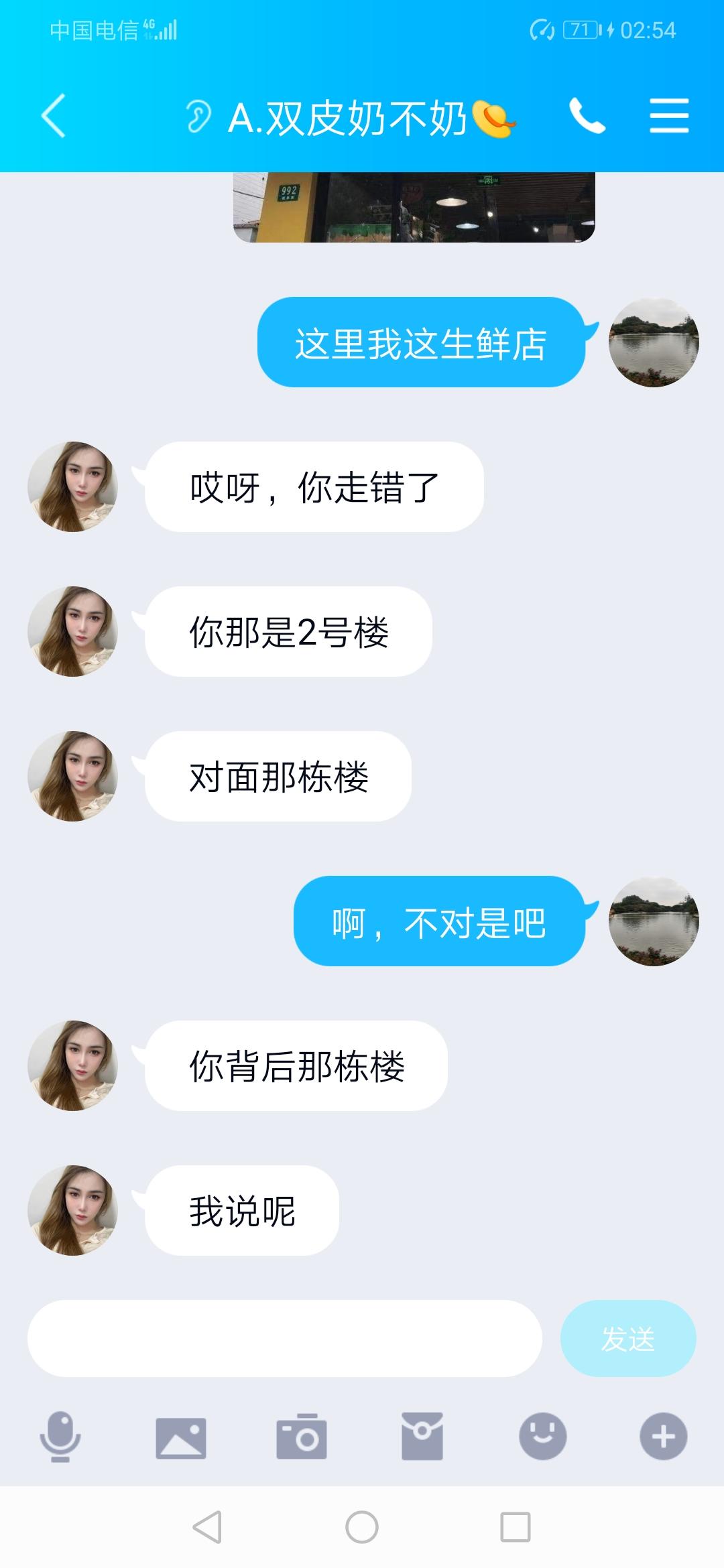Record a voice message with microphone
This screenshot has height=1568, width=724.
point(60,1437)
